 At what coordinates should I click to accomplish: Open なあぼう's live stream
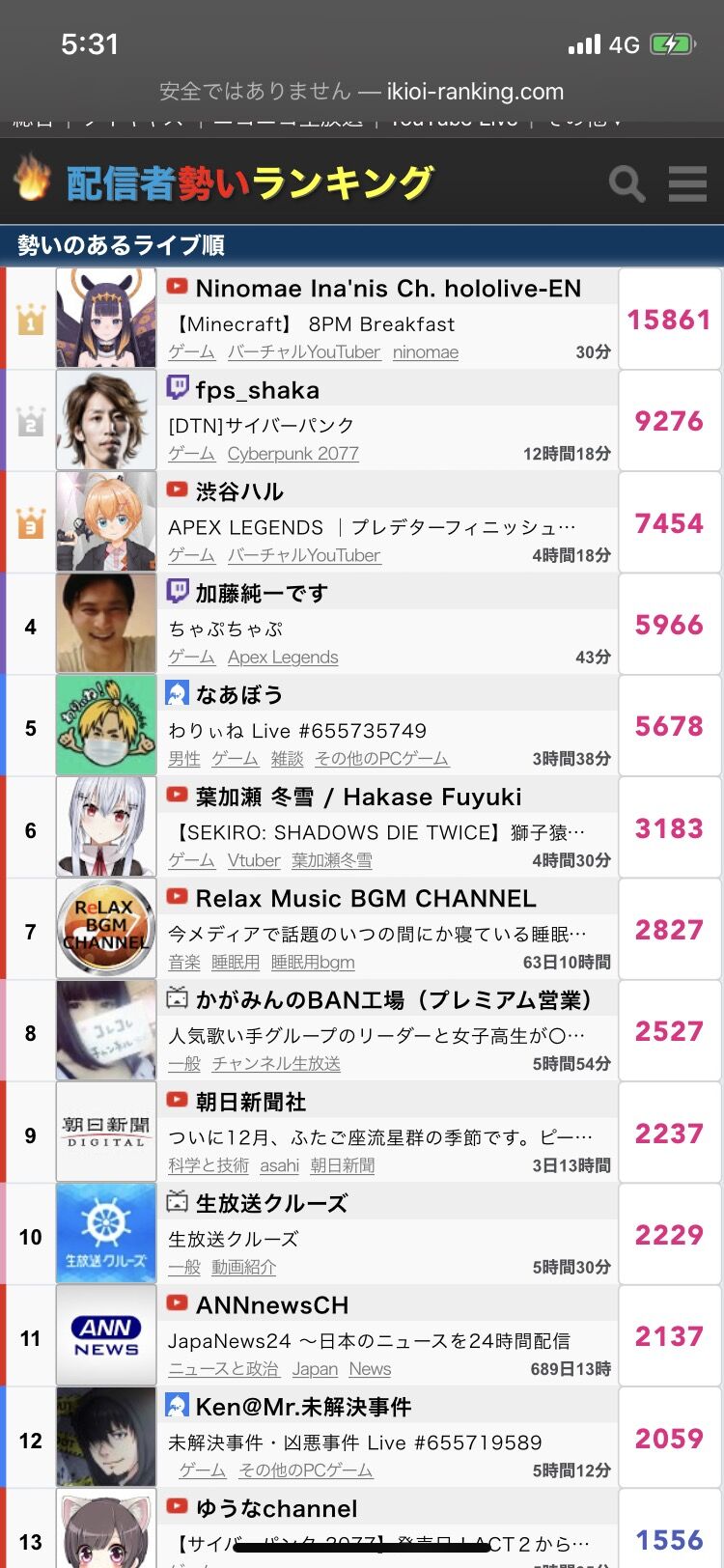(239, 695)
